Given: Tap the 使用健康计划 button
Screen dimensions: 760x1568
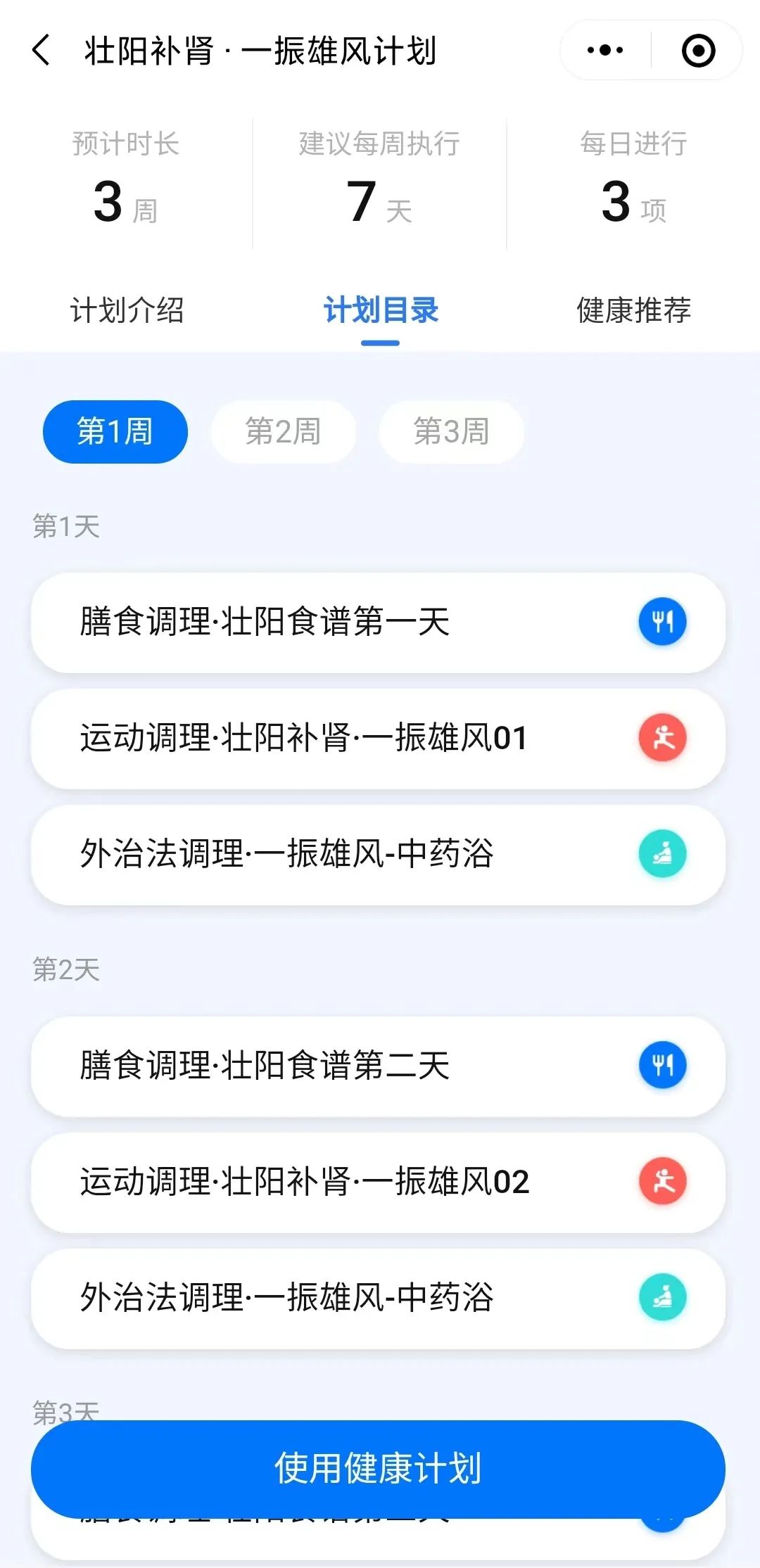Looking at the screenshot, I should point(378,1468).
